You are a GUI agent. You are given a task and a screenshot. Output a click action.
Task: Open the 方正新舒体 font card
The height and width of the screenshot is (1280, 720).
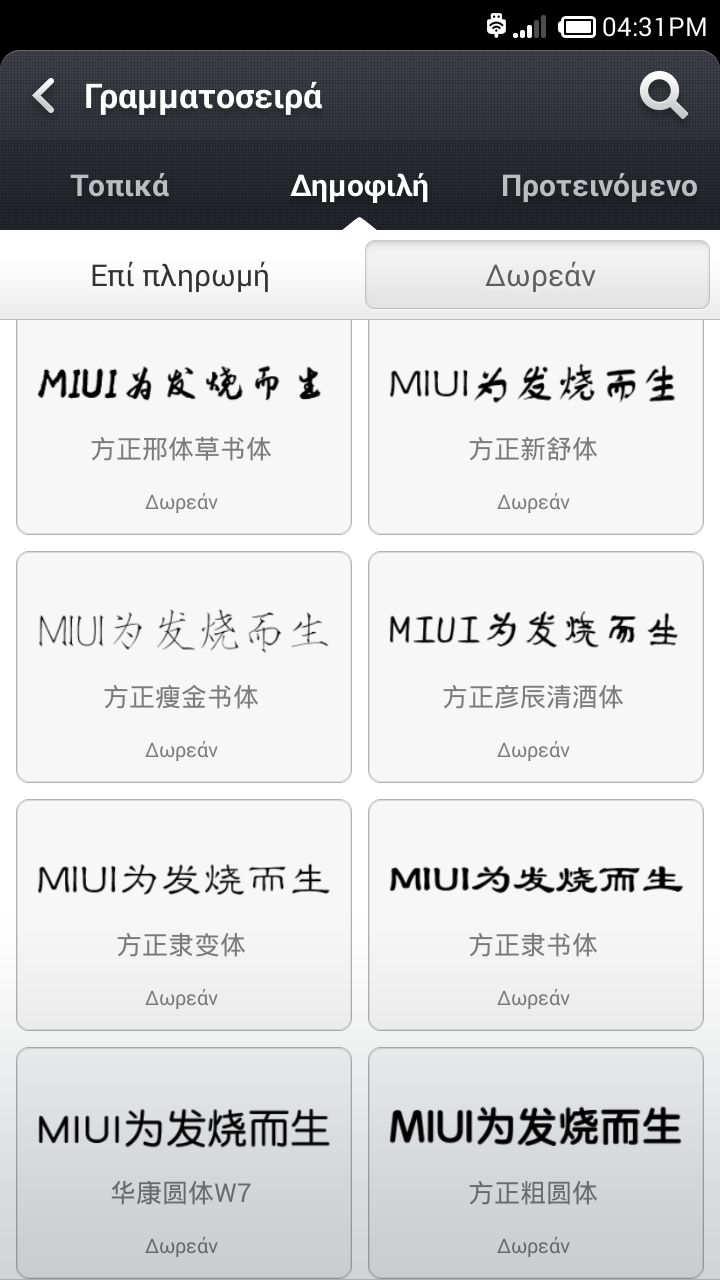pyautogui.click(x=536, y=430)
